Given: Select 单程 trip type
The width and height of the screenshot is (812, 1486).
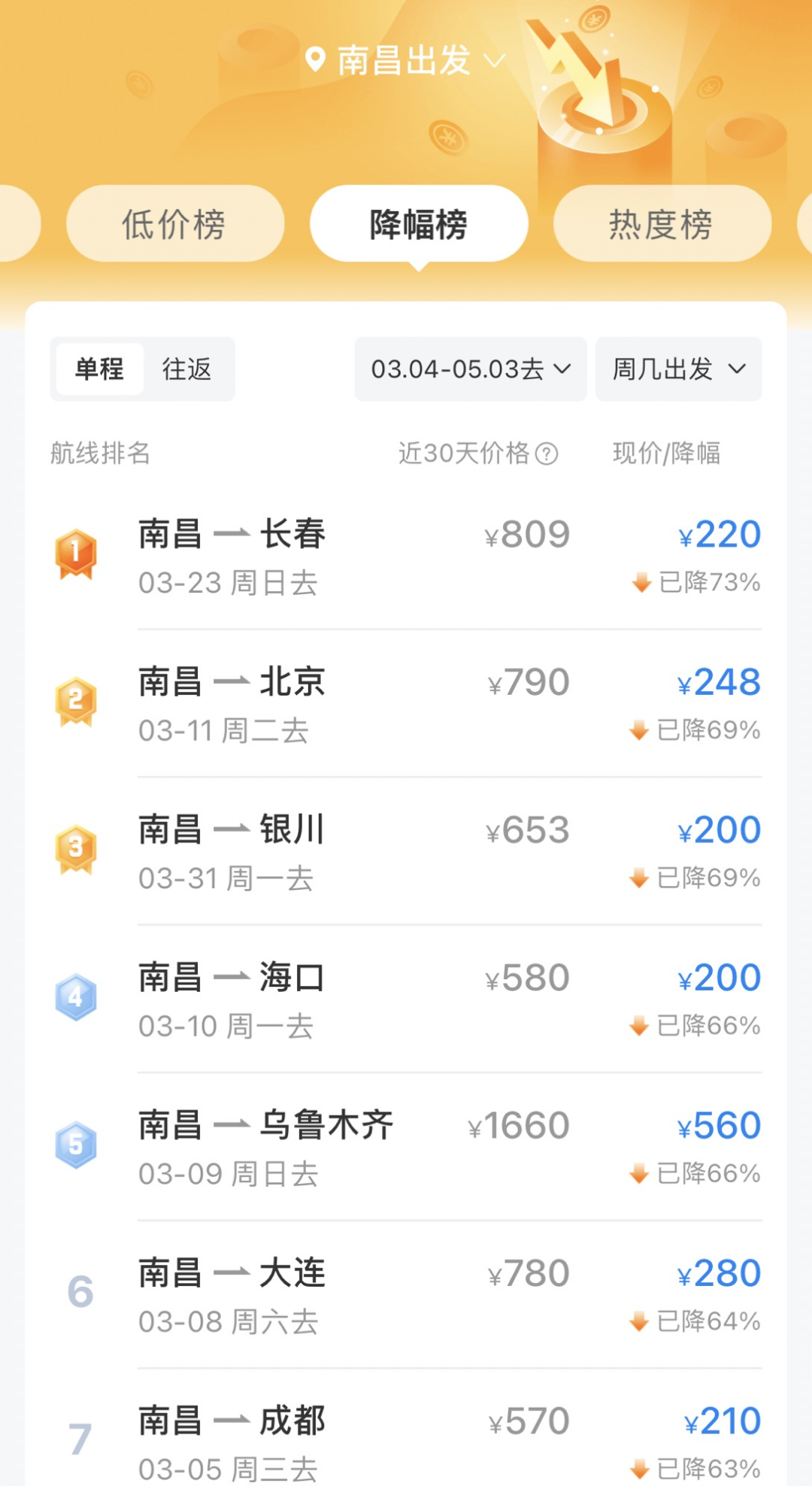Looking at the screenshot, I should 99,369.
